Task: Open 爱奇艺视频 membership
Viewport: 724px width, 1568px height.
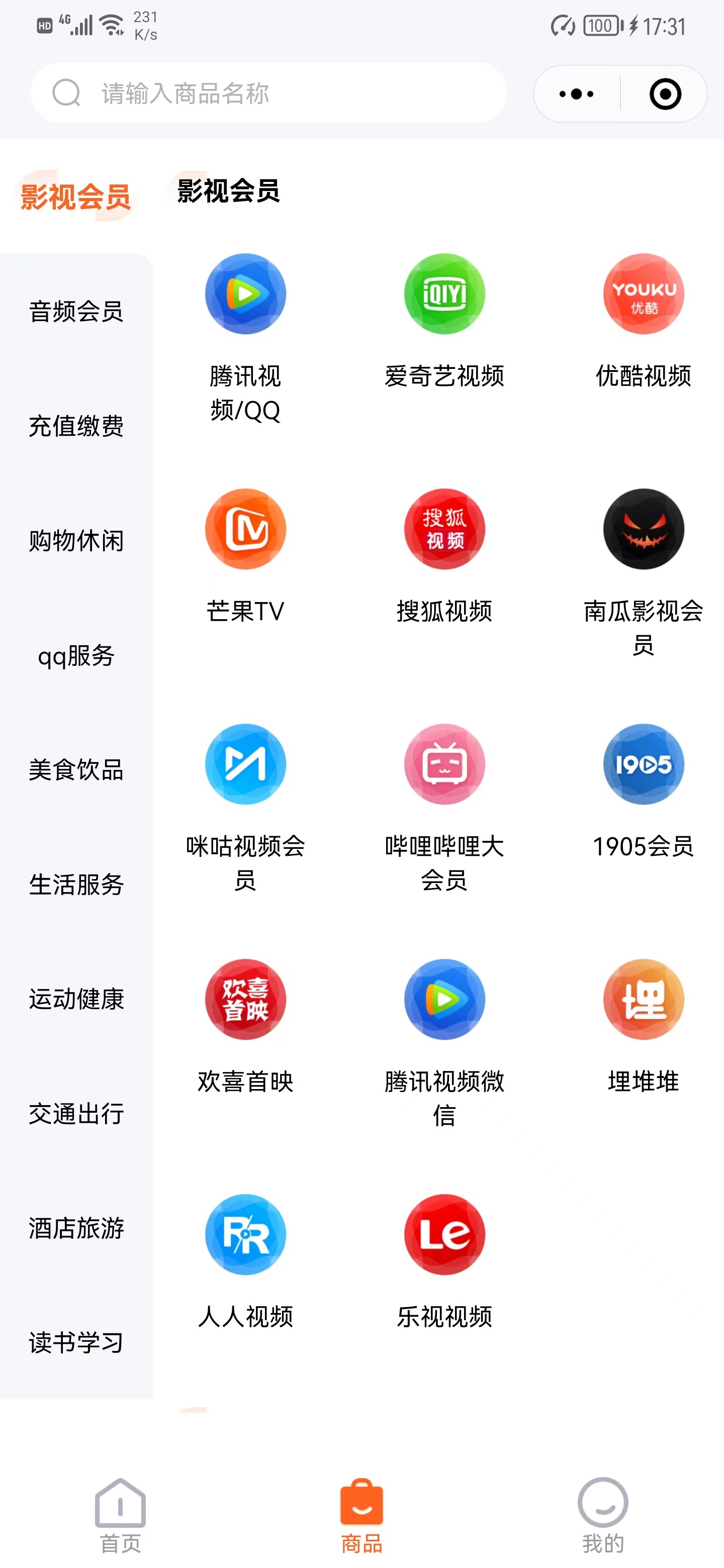Action: click(x=444, y=322)
